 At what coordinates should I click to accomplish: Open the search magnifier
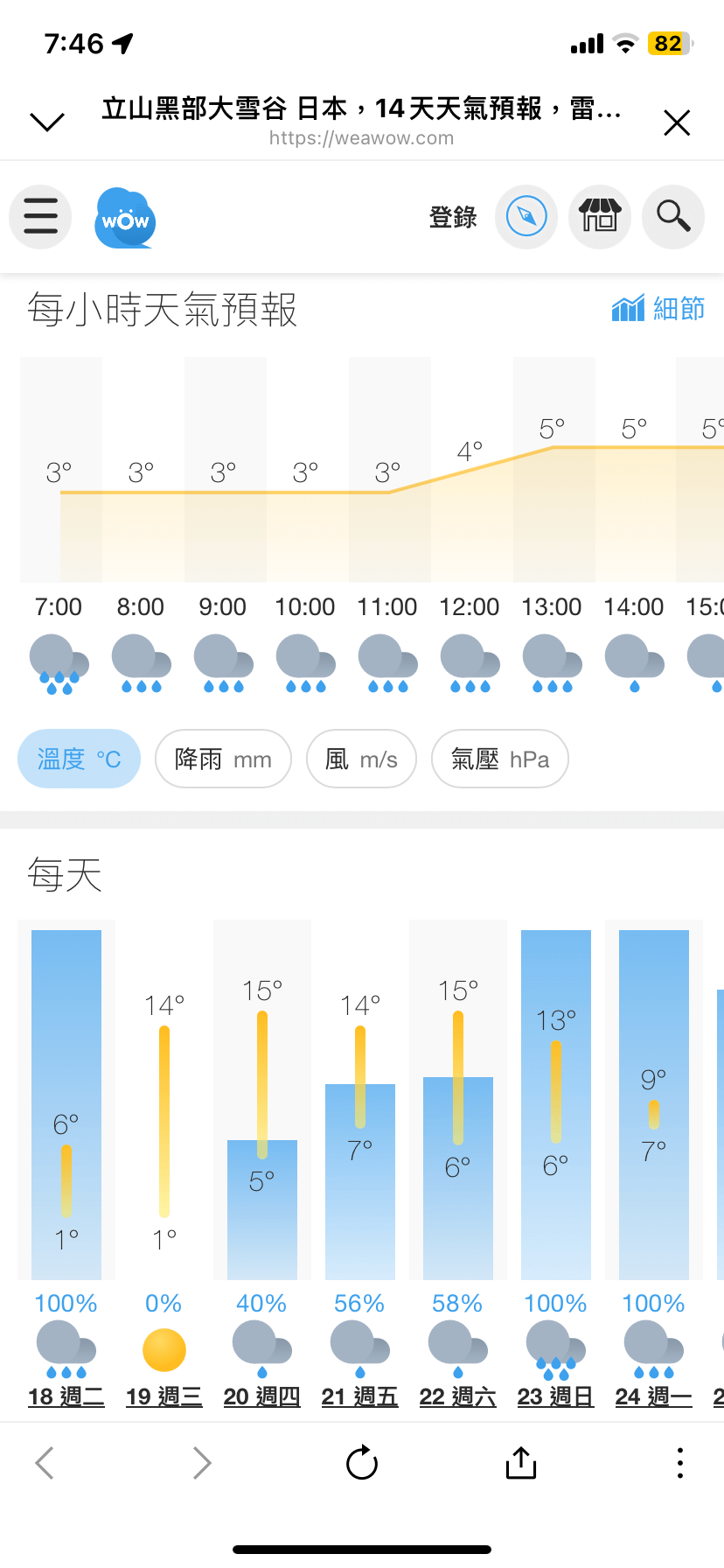point(673,217)
